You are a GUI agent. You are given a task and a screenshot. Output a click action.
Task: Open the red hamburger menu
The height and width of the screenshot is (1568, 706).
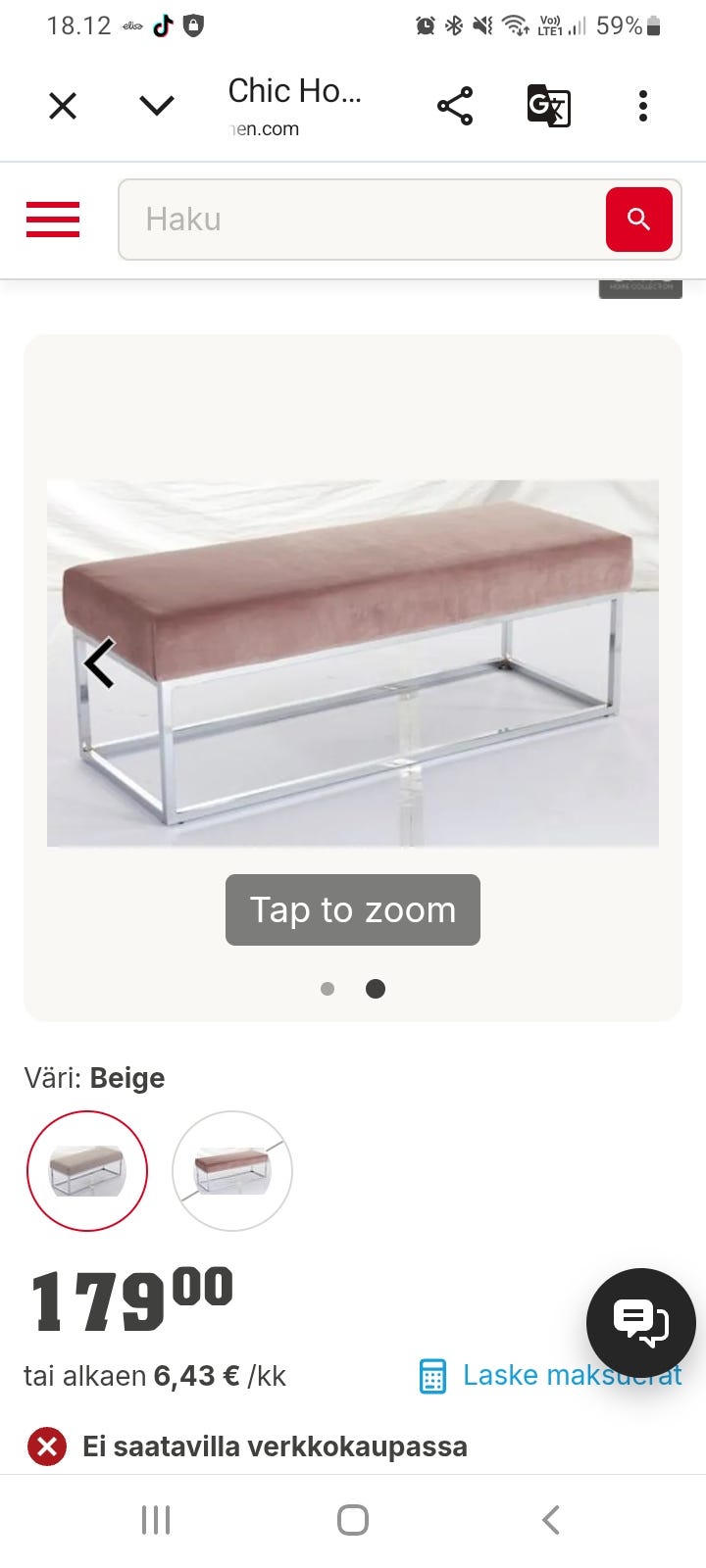[53, 219]
